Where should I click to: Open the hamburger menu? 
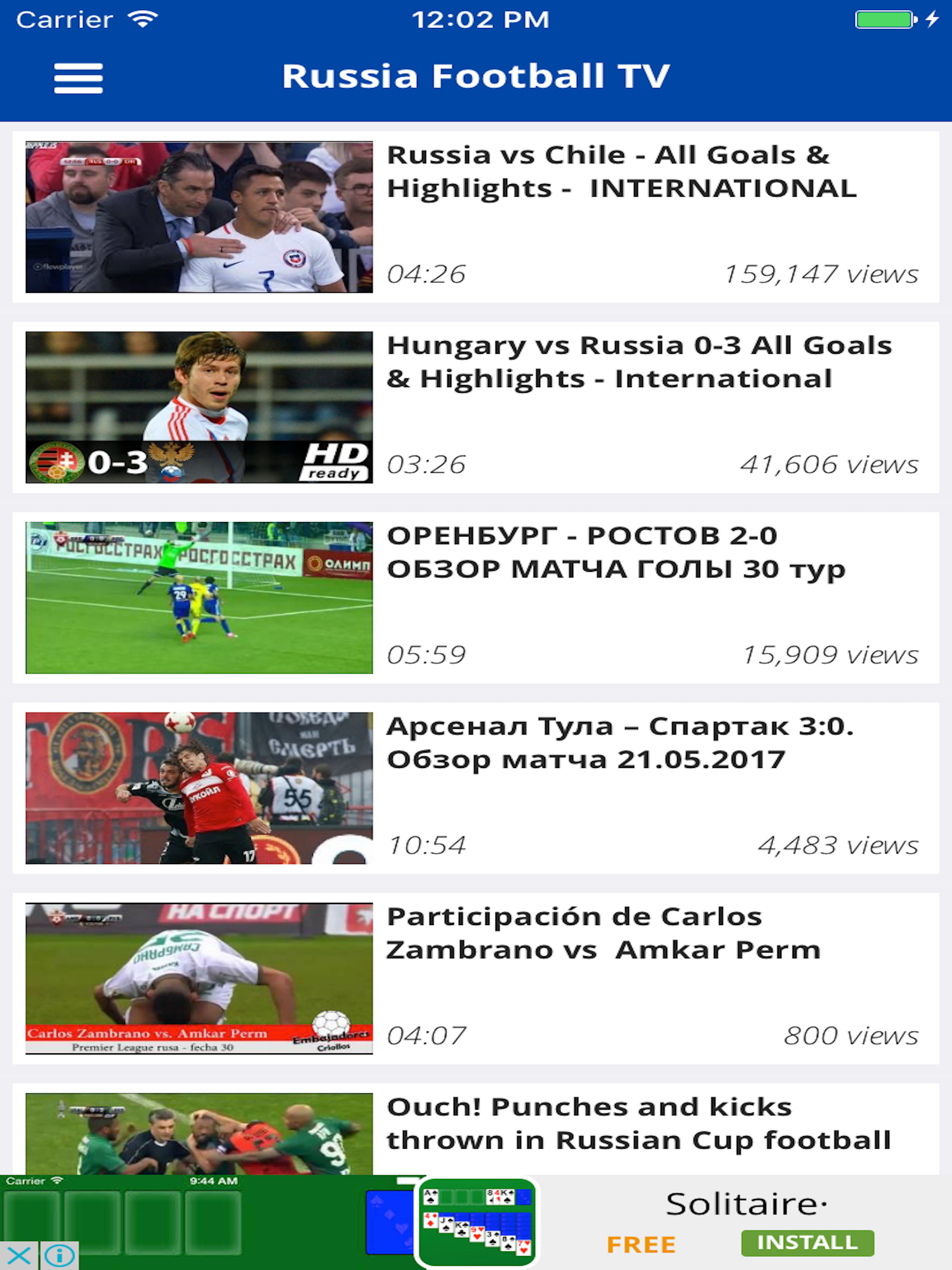[x=78, y=78]
